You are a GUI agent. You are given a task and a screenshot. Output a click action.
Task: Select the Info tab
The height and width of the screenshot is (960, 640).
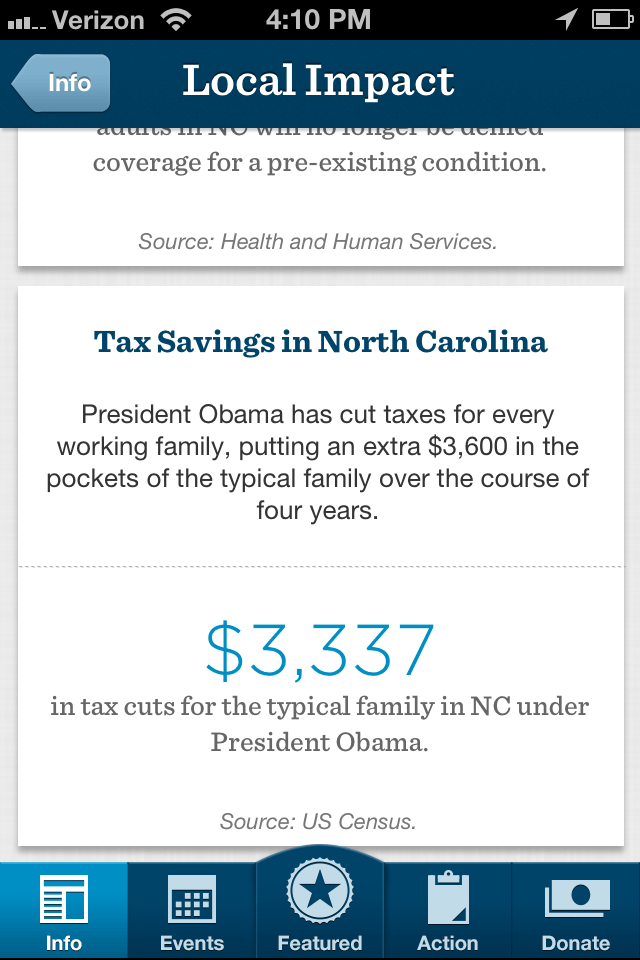coord(64,910)
